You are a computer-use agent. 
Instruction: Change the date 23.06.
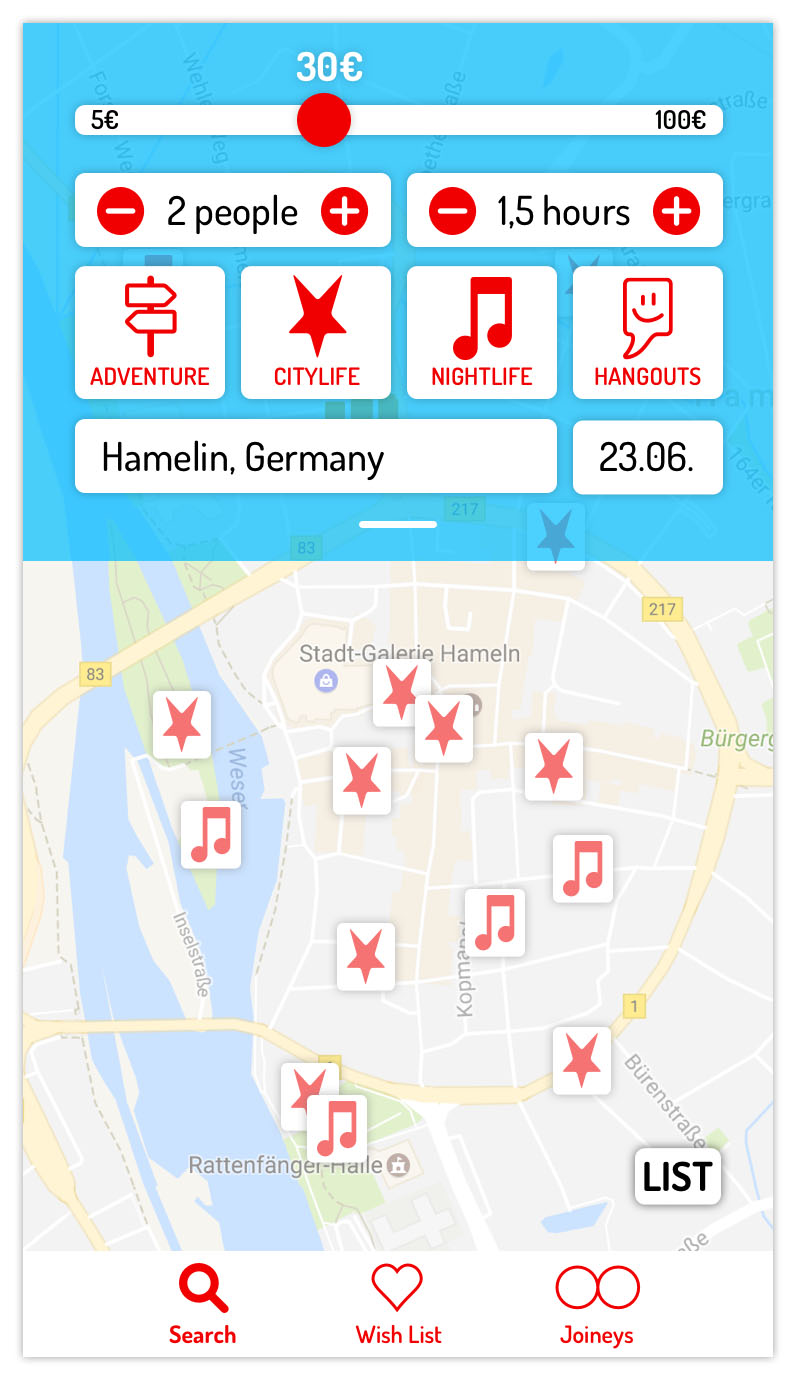[x=647, y=457]
